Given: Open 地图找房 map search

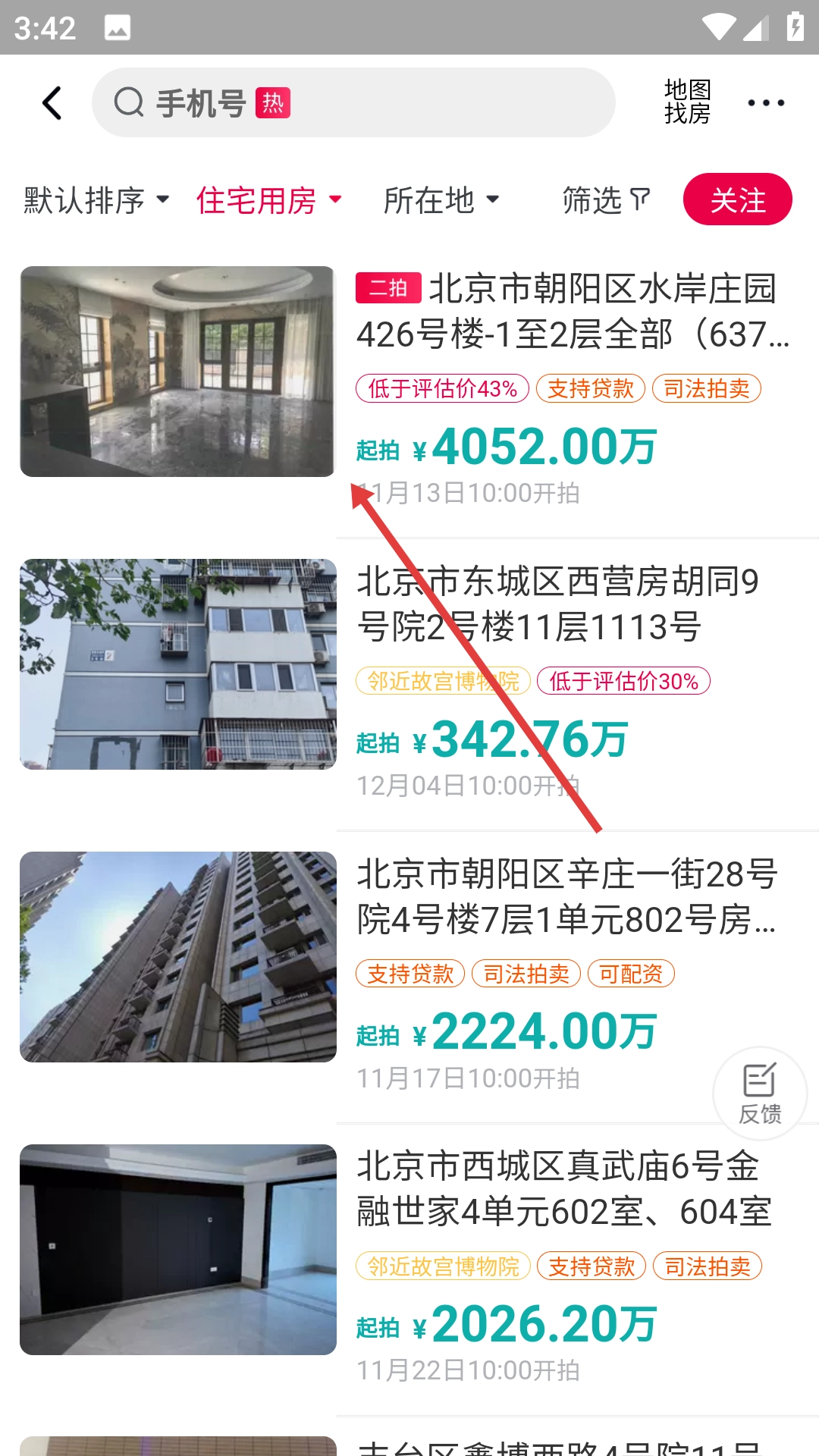Looking at the screenshot, I should (687, 102).
